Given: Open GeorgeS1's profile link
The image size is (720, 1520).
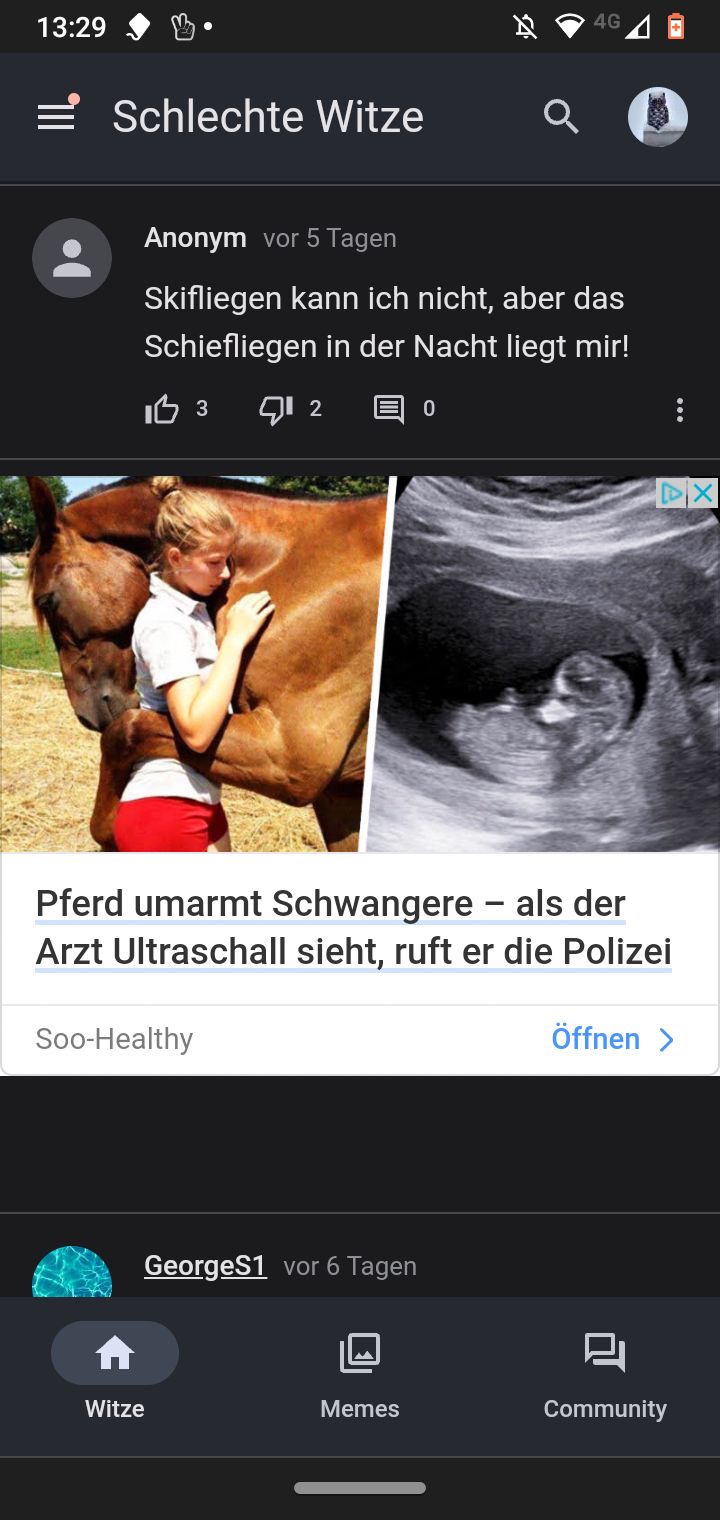Looking at the screenshot, I should click(x=205, y=1266).
